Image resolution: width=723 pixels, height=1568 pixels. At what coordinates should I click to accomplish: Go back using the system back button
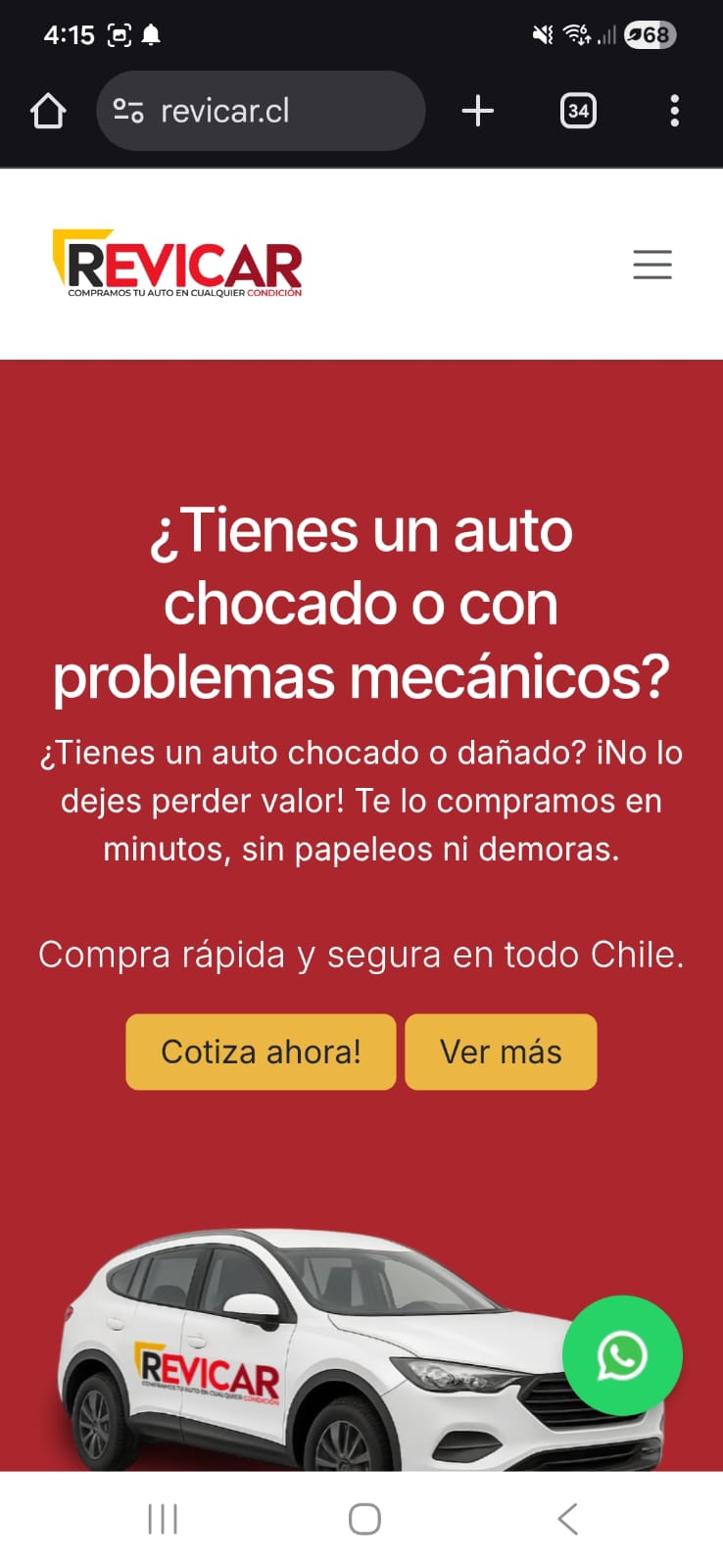click(x=567, y=1519)
